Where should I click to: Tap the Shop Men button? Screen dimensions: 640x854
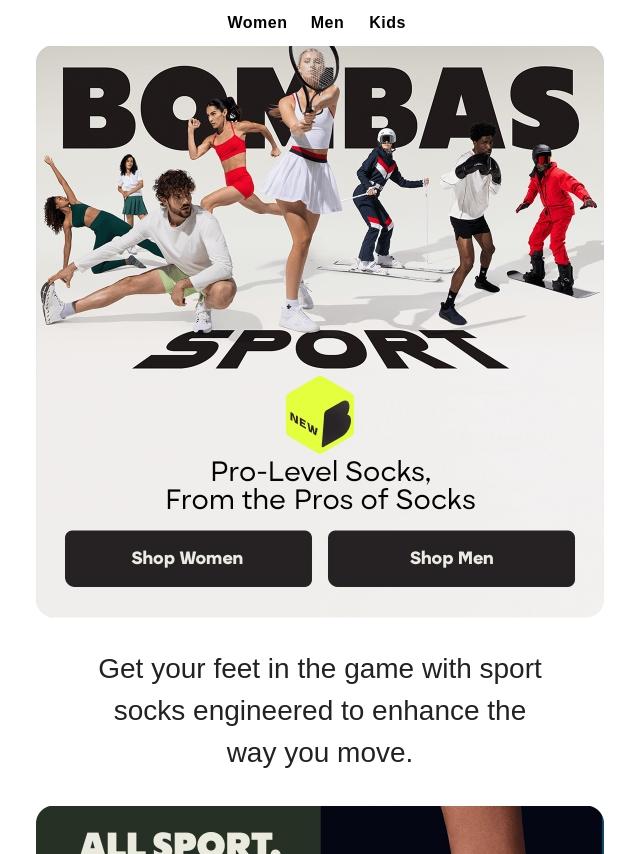pyautogui.click(x=451, y=558)
